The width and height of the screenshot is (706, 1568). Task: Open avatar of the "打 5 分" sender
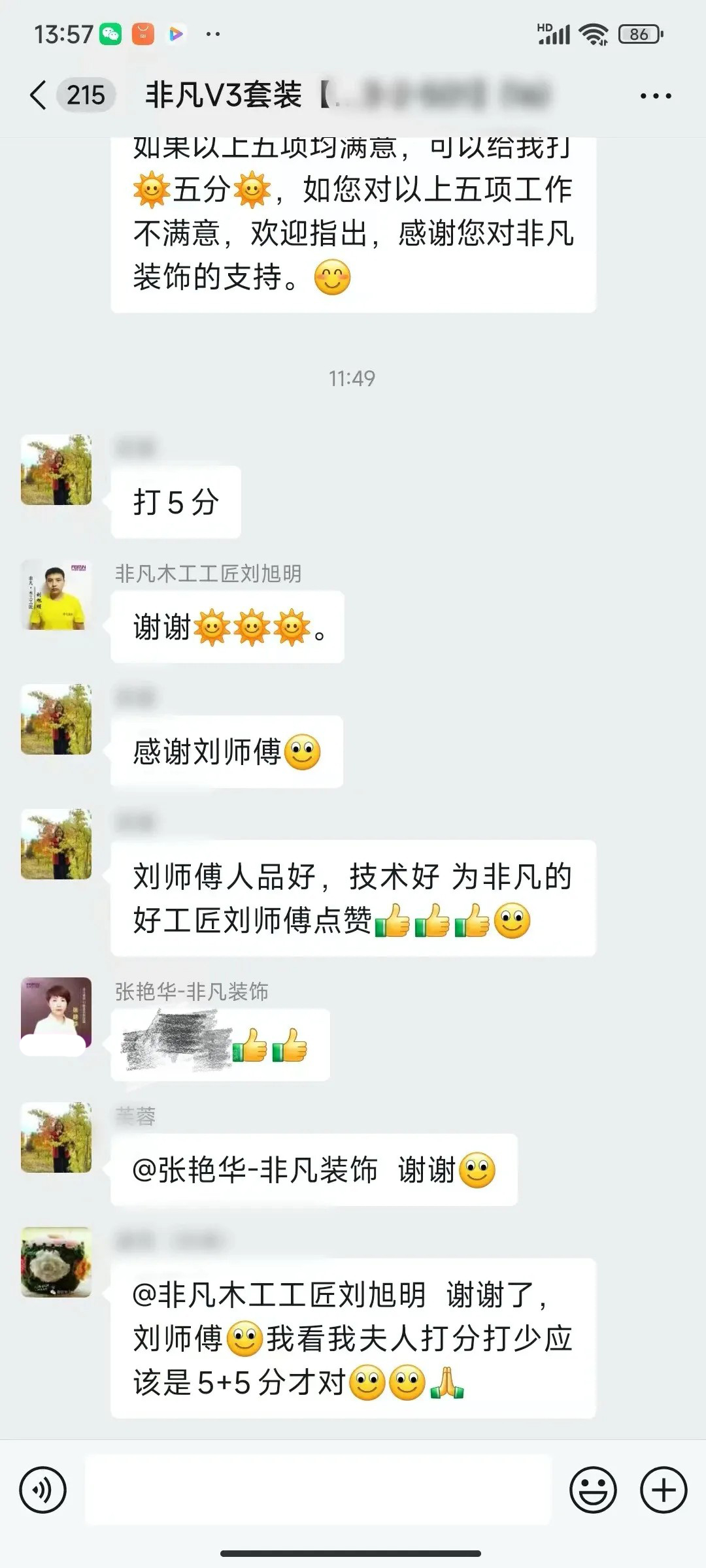coord(56,470)
